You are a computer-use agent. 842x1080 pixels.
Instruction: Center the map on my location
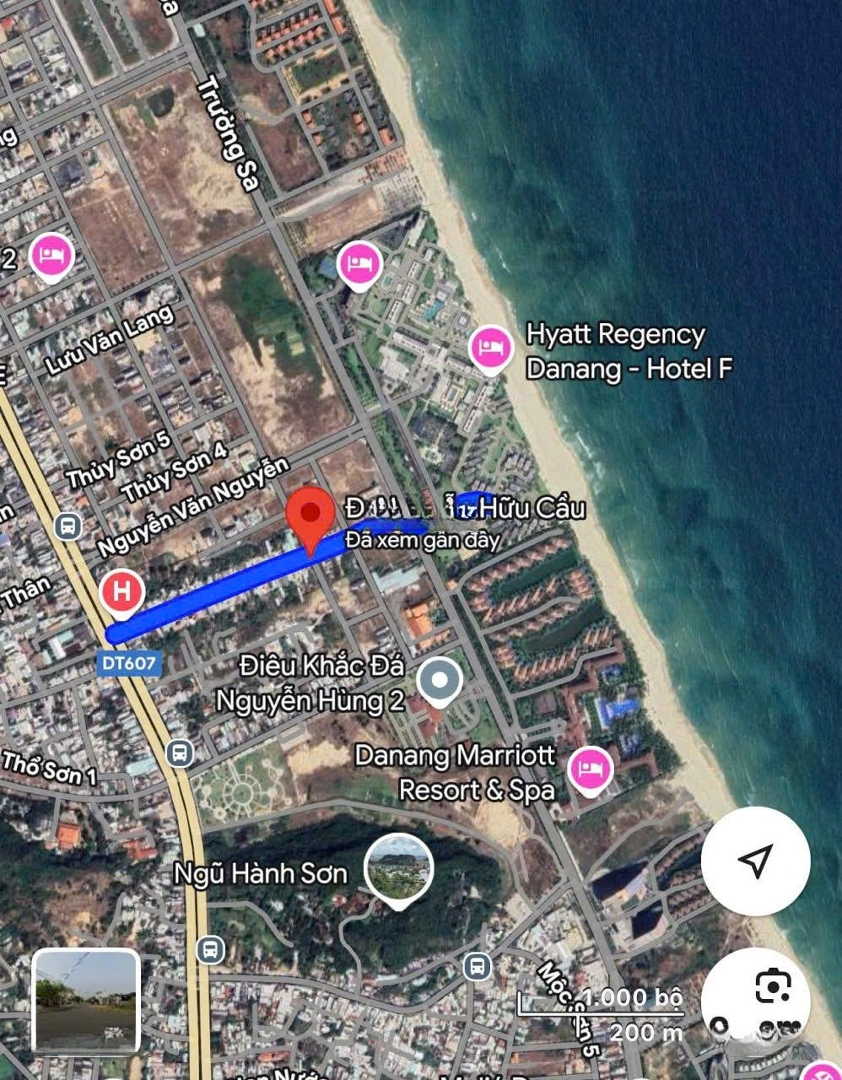[x=756, y=860]
